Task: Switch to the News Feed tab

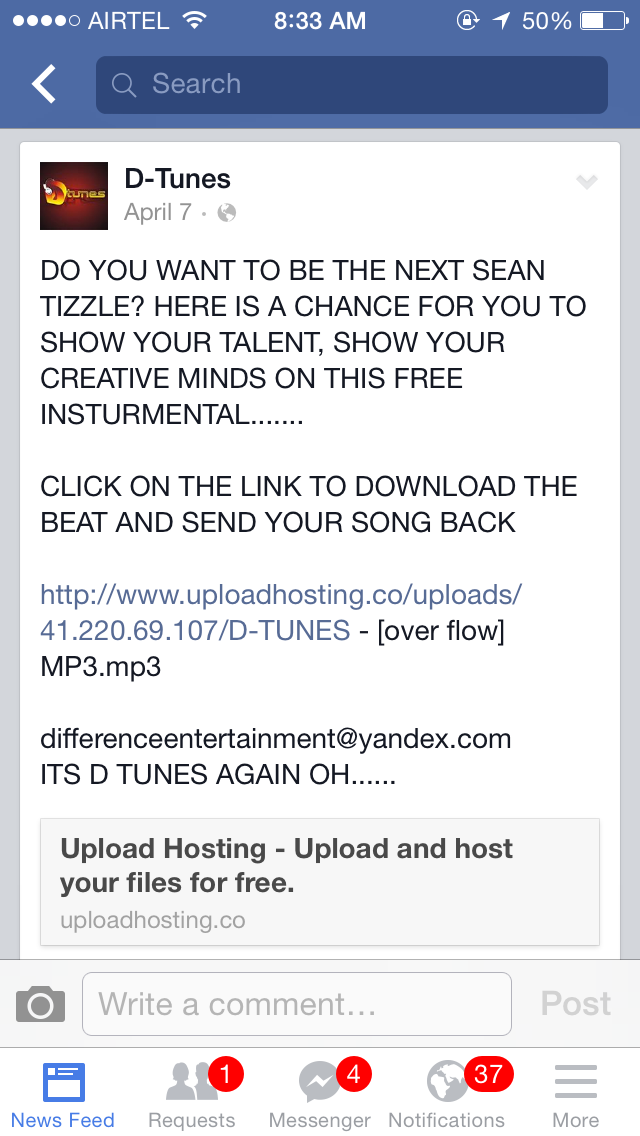Action: (x=63, y=1095)
